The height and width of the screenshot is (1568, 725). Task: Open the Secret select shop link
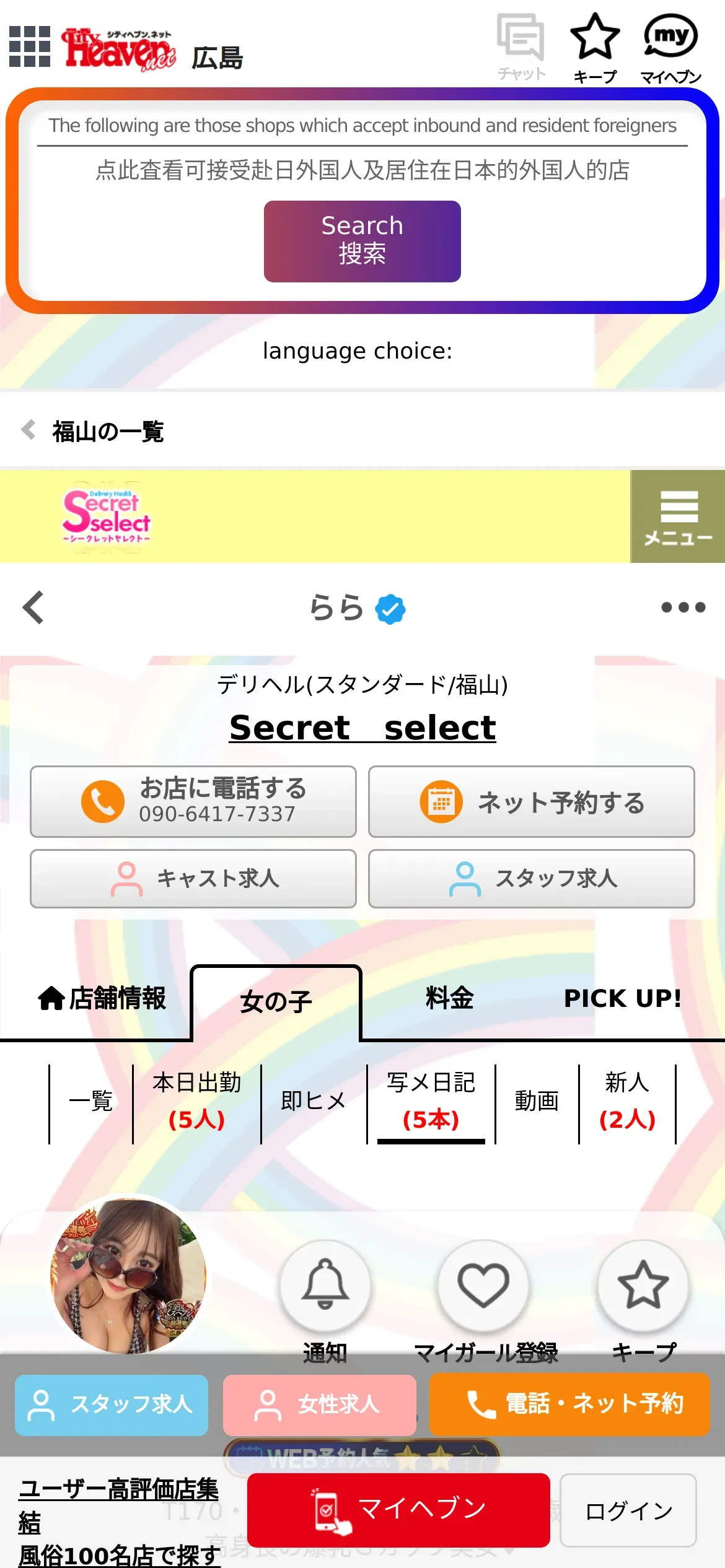(362, 727)
